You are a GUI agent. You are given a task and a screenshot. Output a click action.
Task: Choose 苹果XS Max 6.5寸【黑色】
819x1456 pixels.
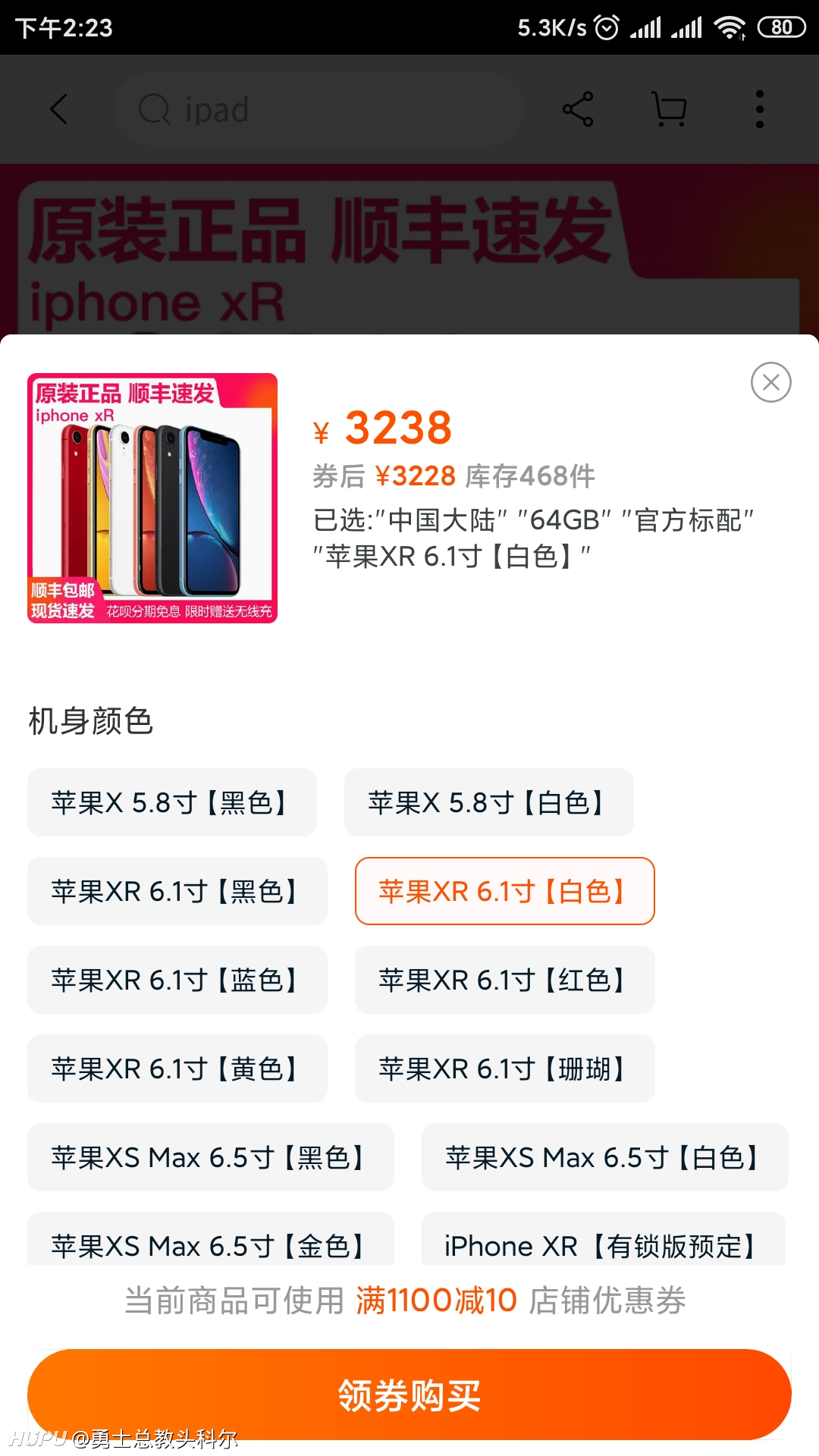tap(211, 1157)
